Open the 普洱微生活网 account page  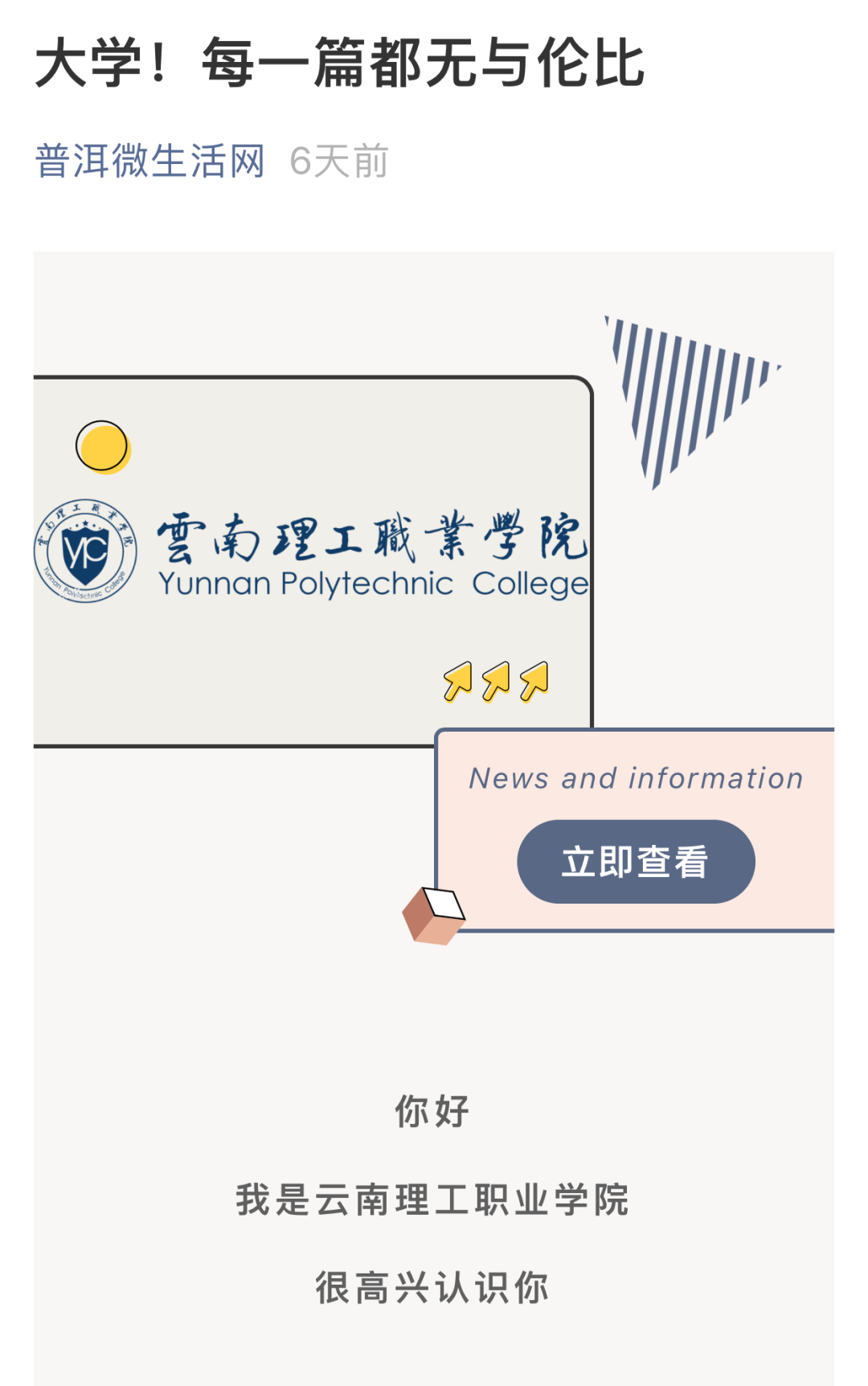pos(150,161)
